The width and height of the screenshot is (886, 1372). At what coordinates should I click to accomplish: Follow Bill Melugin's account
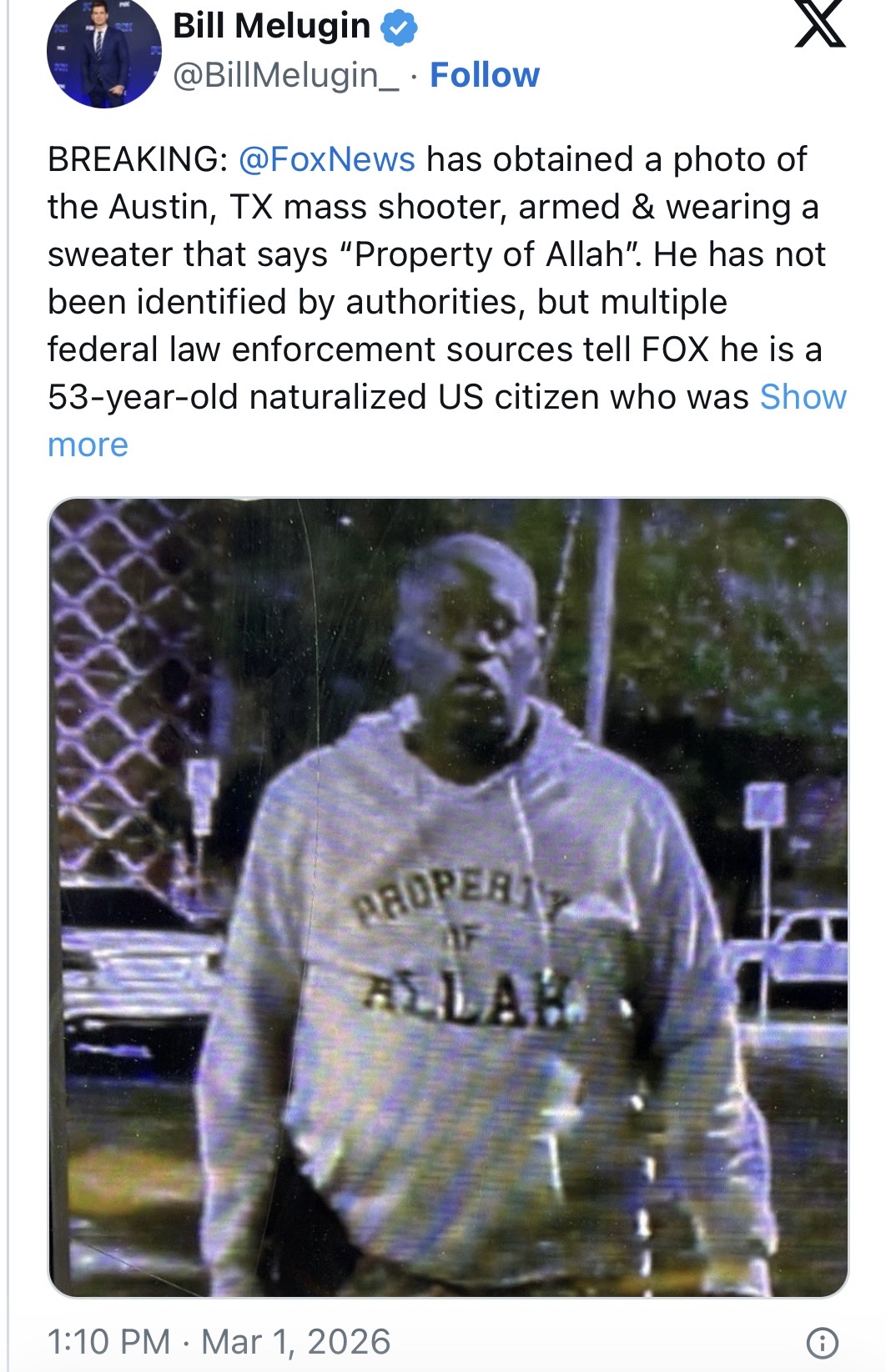click(x=484, y=75)
